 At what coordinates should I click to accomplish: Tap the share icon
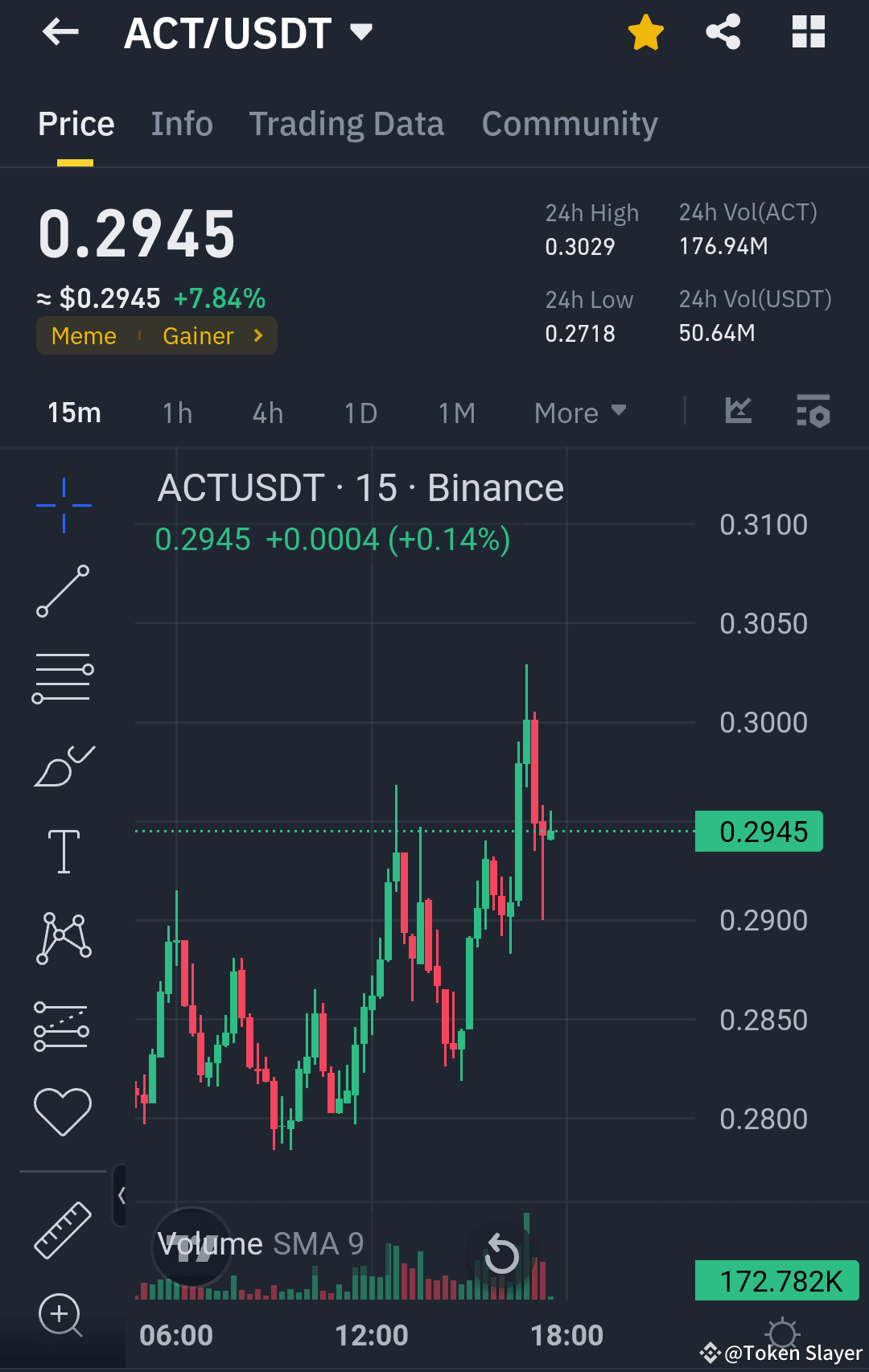pos(723,32)
